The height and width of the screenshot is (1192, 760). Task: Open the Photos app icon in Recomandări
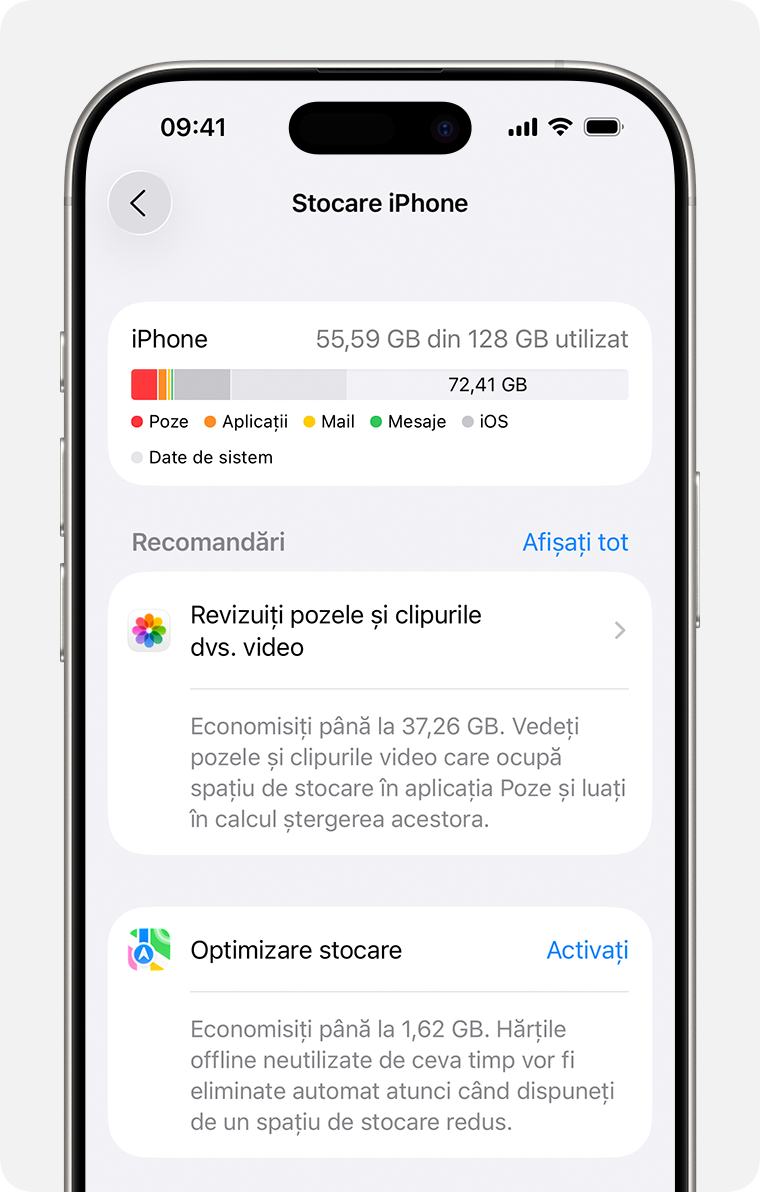click(148, 630)
